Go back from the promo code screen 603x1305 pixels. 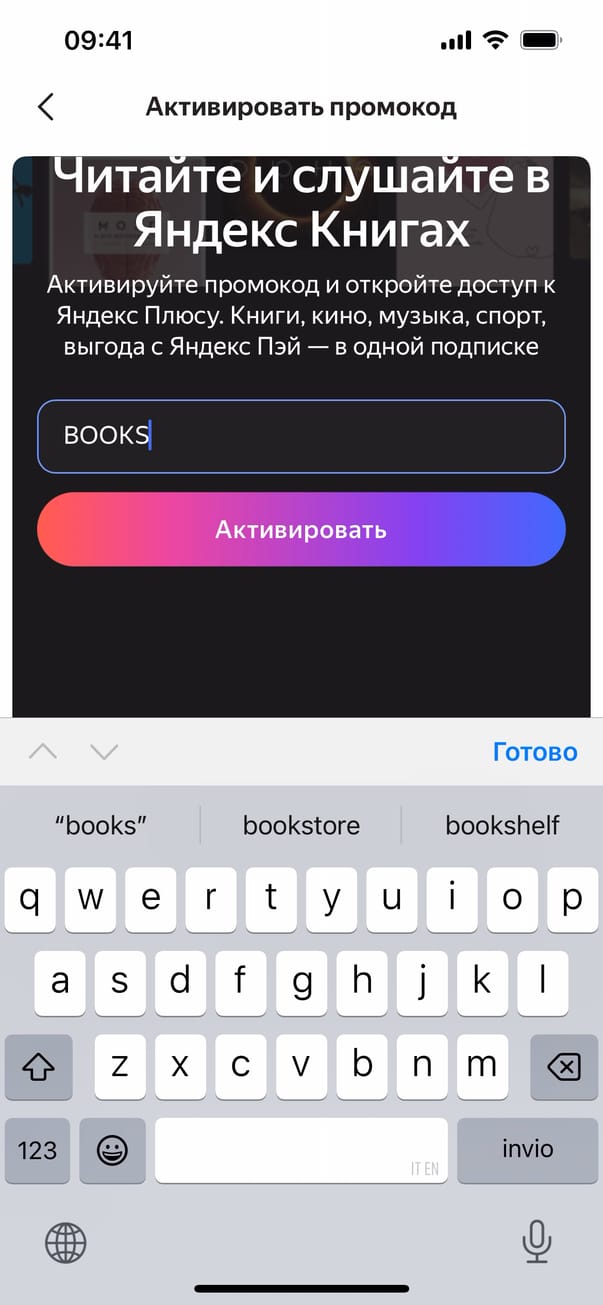tap(45, 107)
